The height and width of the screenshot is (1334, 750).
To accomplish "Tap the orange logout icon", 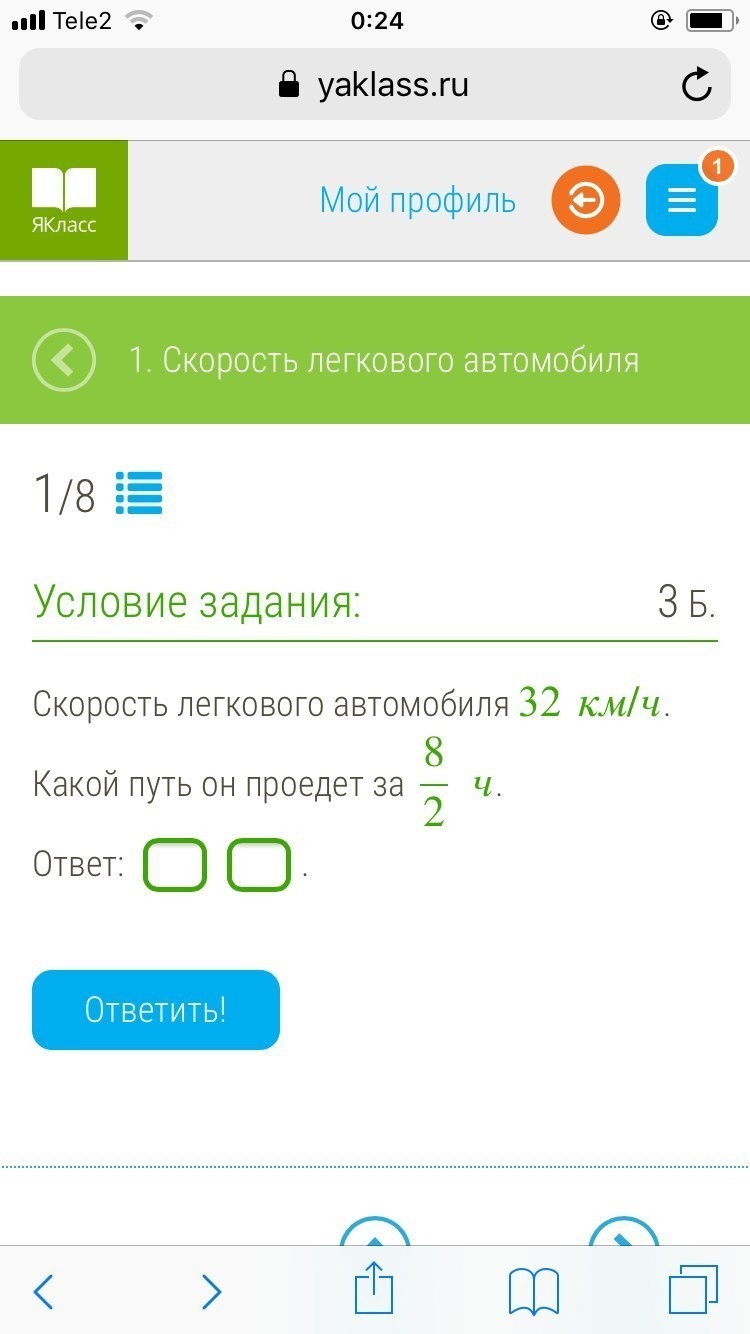I will (x=586, y=201).
